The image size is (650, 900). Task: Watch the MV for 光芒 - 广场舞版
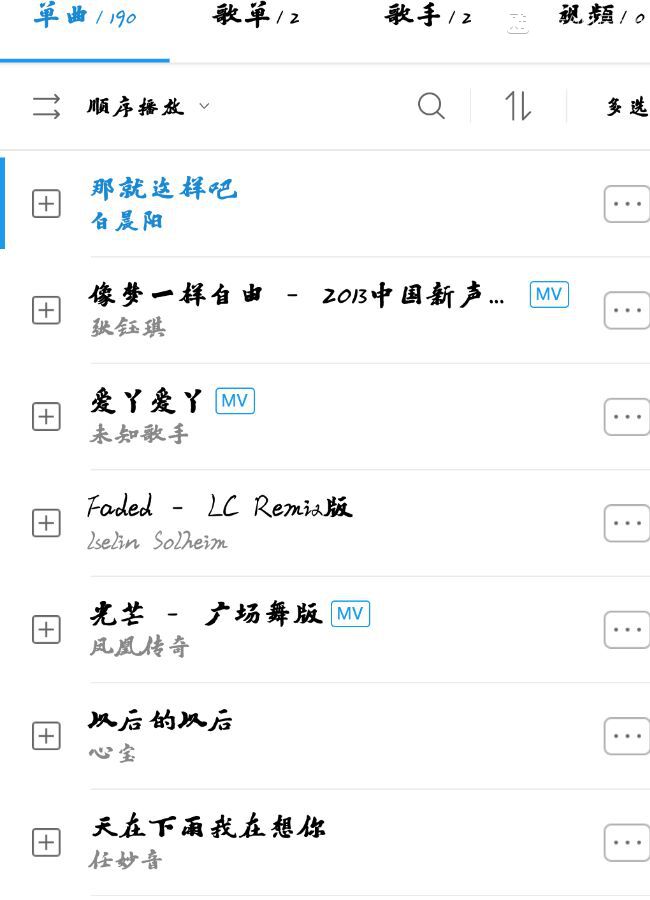click(x=350, y=614)
